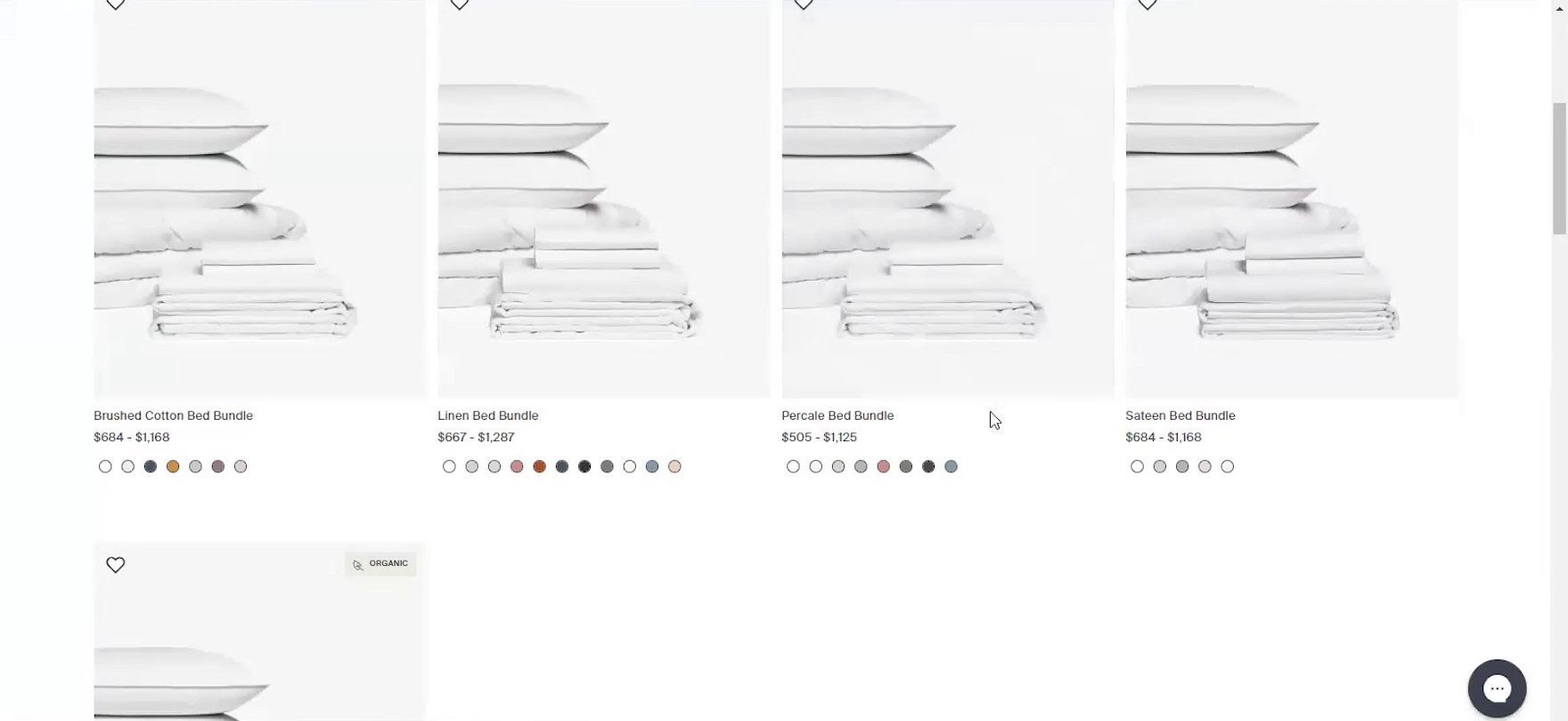Pick pink swatch for Percale Bed Bundle
1568x721 pixels.
(883, 466)
